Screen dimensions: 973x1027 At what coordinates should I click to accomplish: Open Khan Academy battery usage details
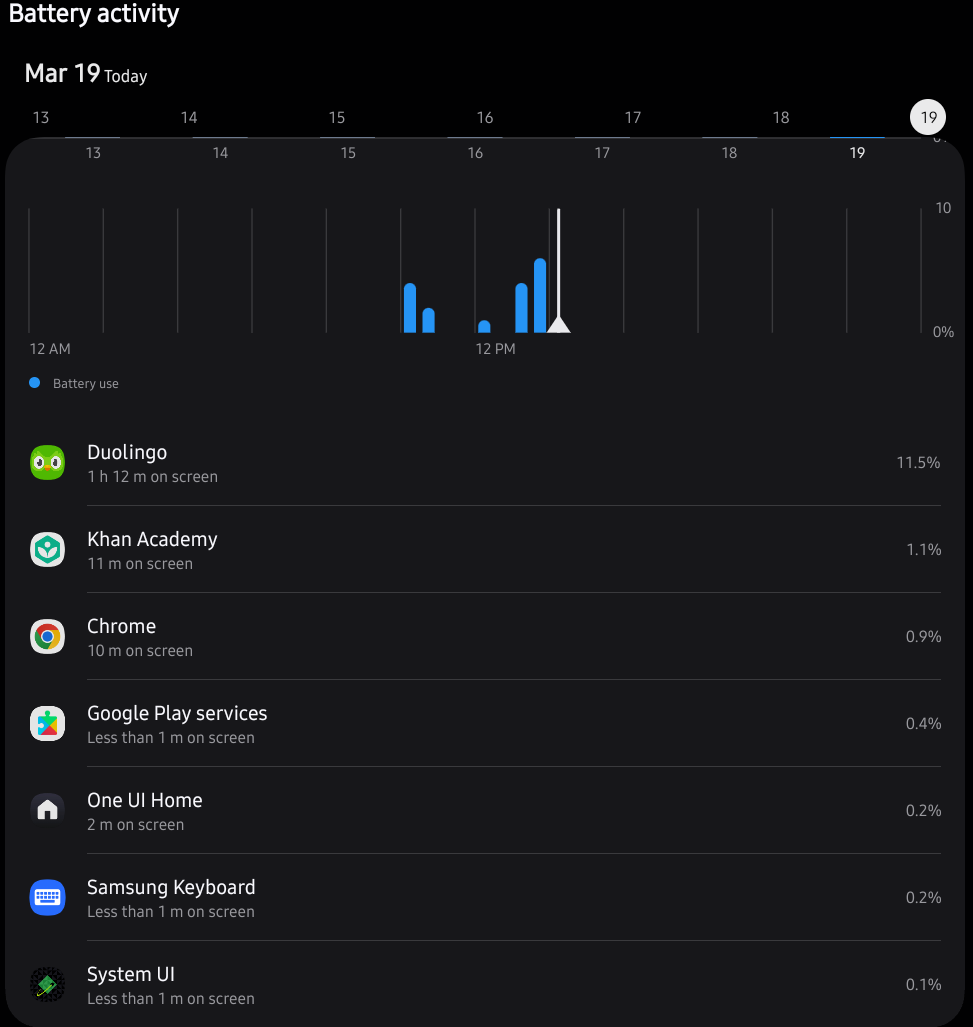(485, 550)
